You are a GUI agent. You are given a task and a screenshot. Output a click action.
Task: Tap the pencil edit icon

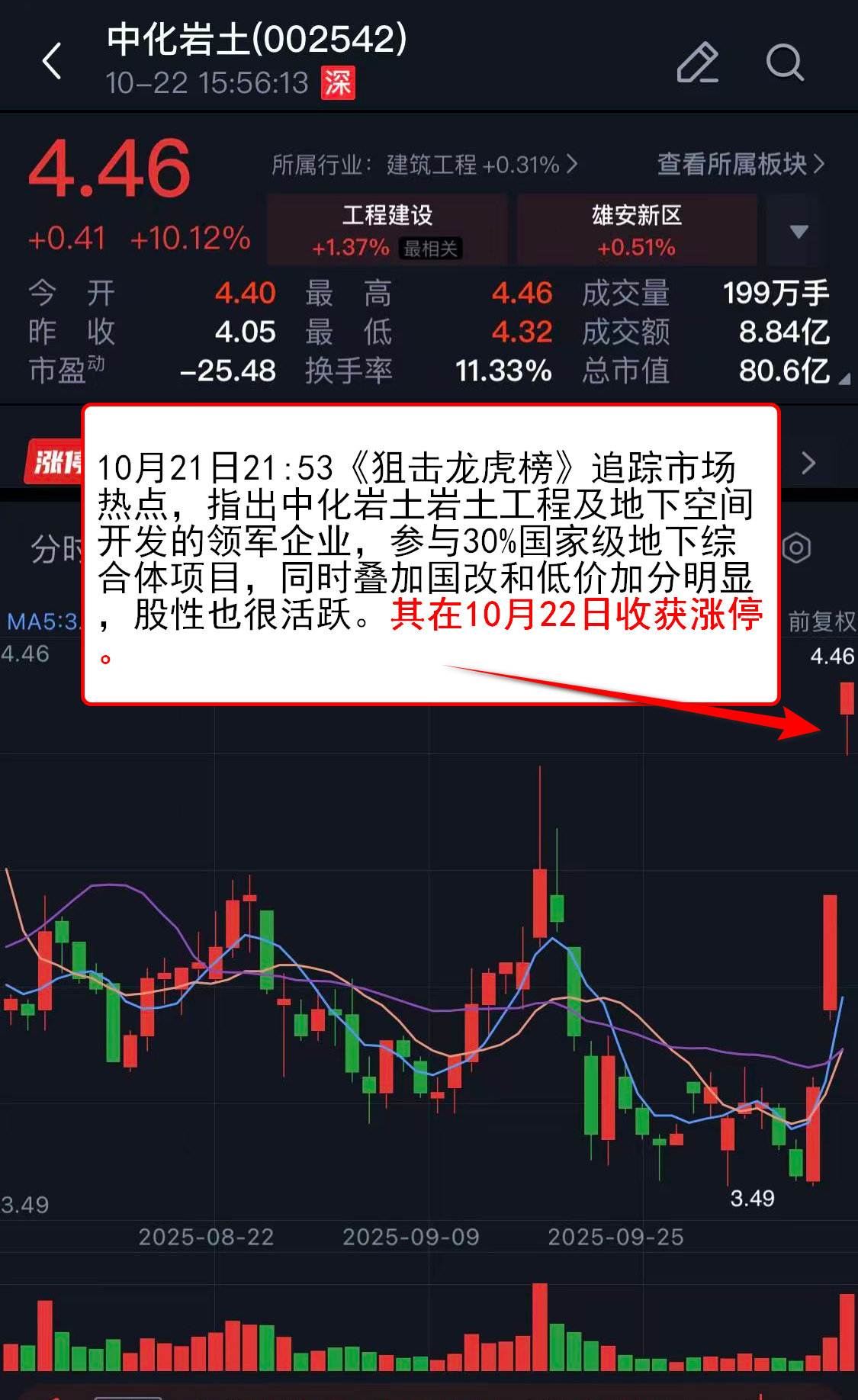tap(697, 63)
